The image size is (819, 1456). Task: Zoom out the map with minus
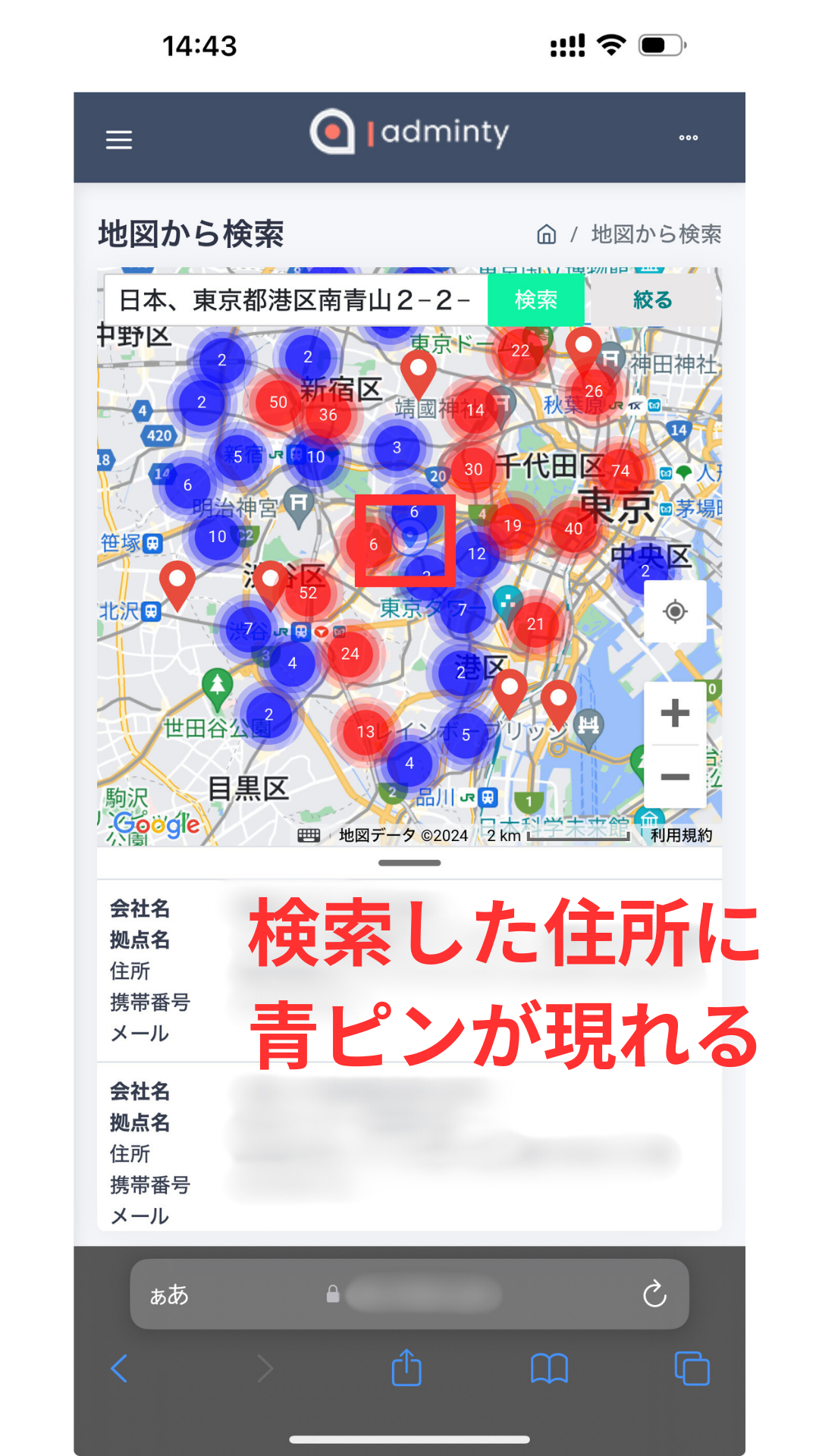click(675, 777)
